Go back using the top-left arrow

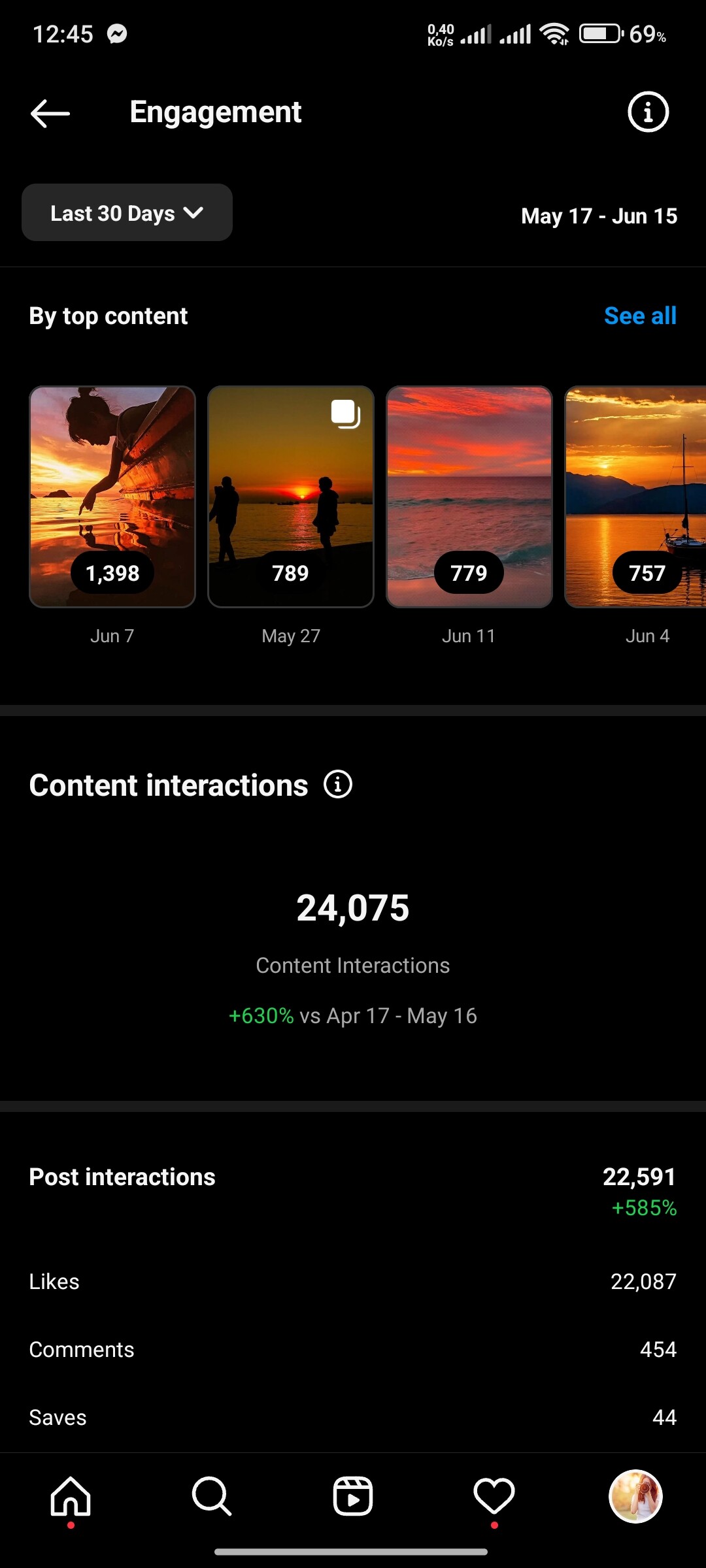[50, 113]
